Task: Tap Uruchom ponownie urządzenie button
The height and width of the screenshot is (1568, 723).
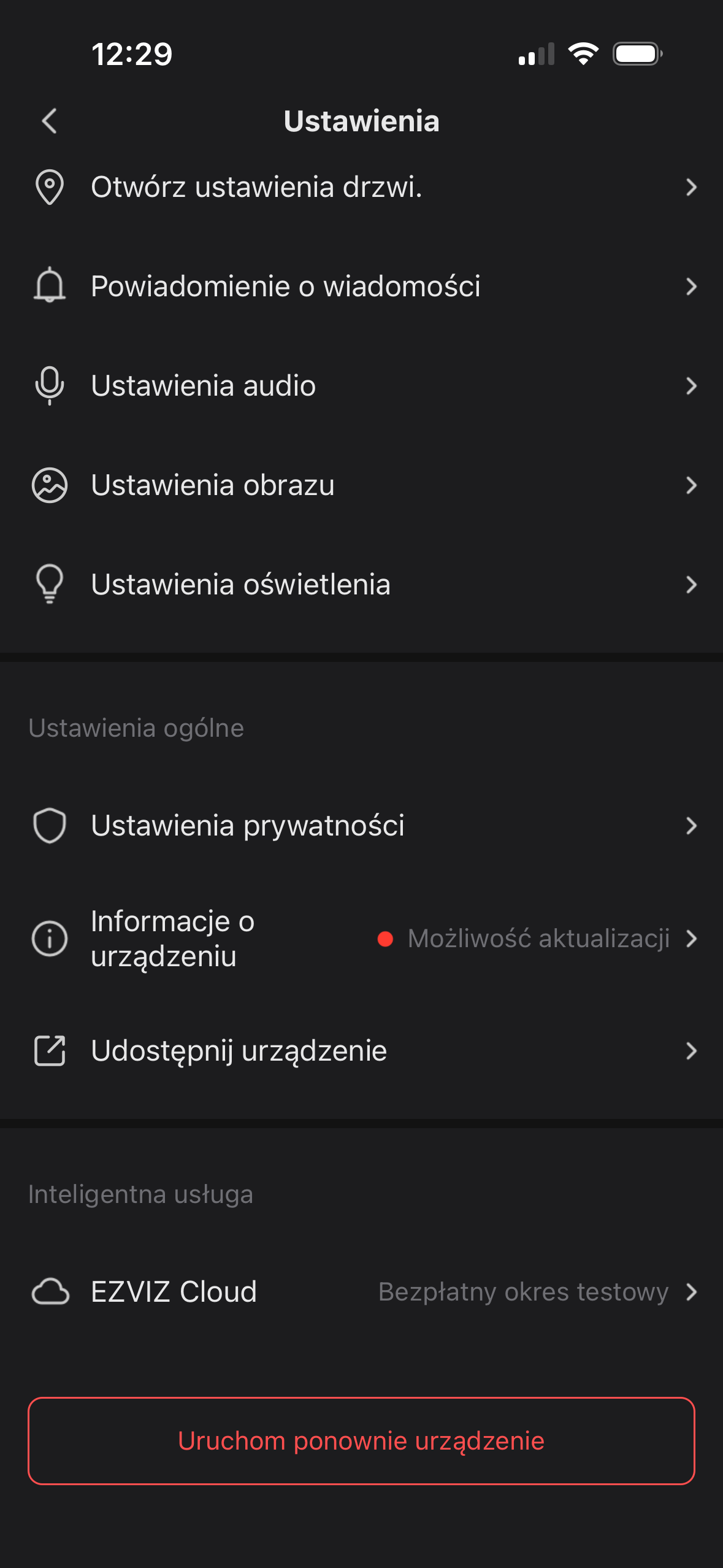Action: coord(361,1441)
